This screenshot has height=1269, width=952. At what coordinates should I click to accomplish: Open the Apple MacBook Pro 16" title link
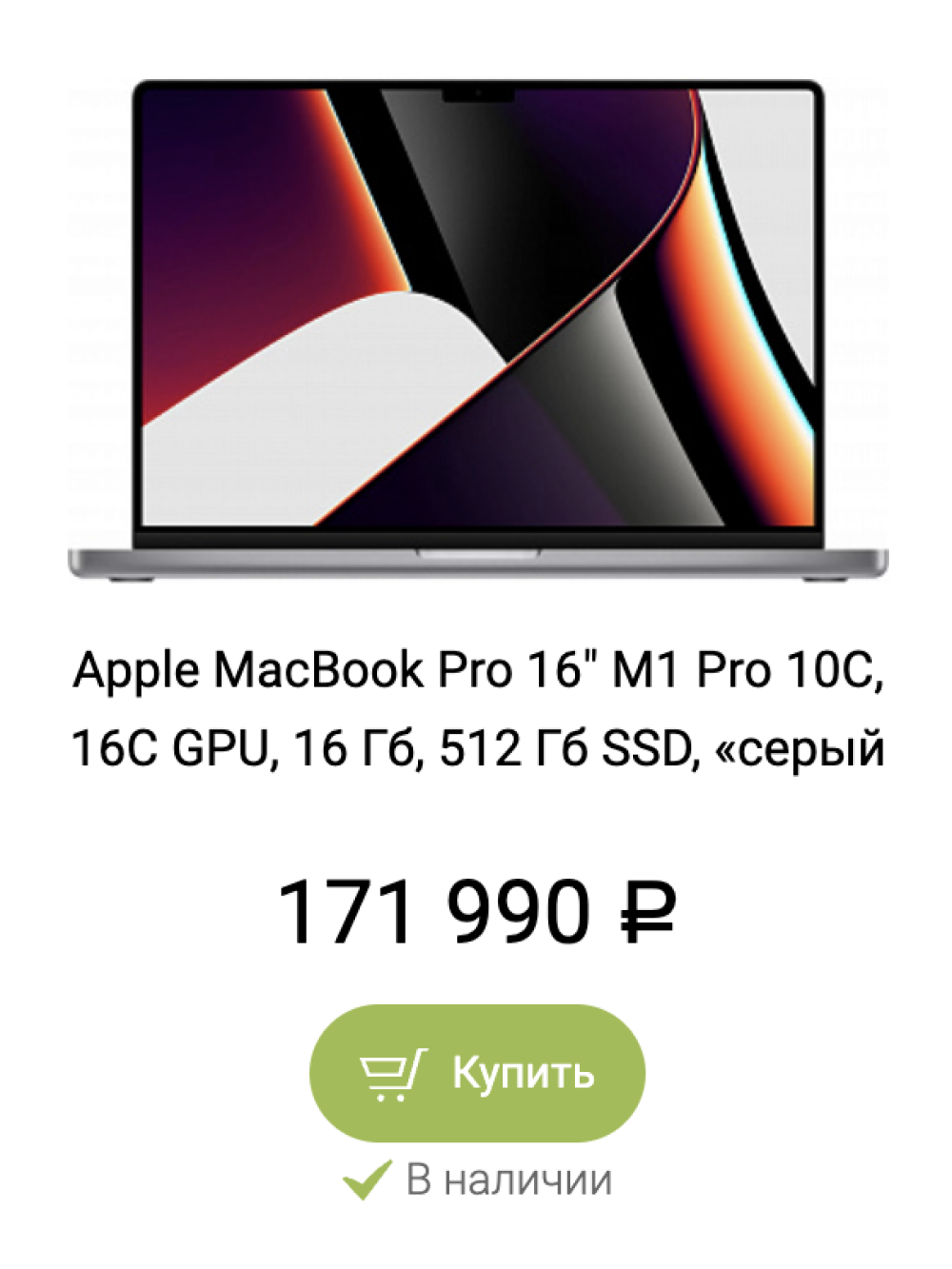click(x=477, y=708)
